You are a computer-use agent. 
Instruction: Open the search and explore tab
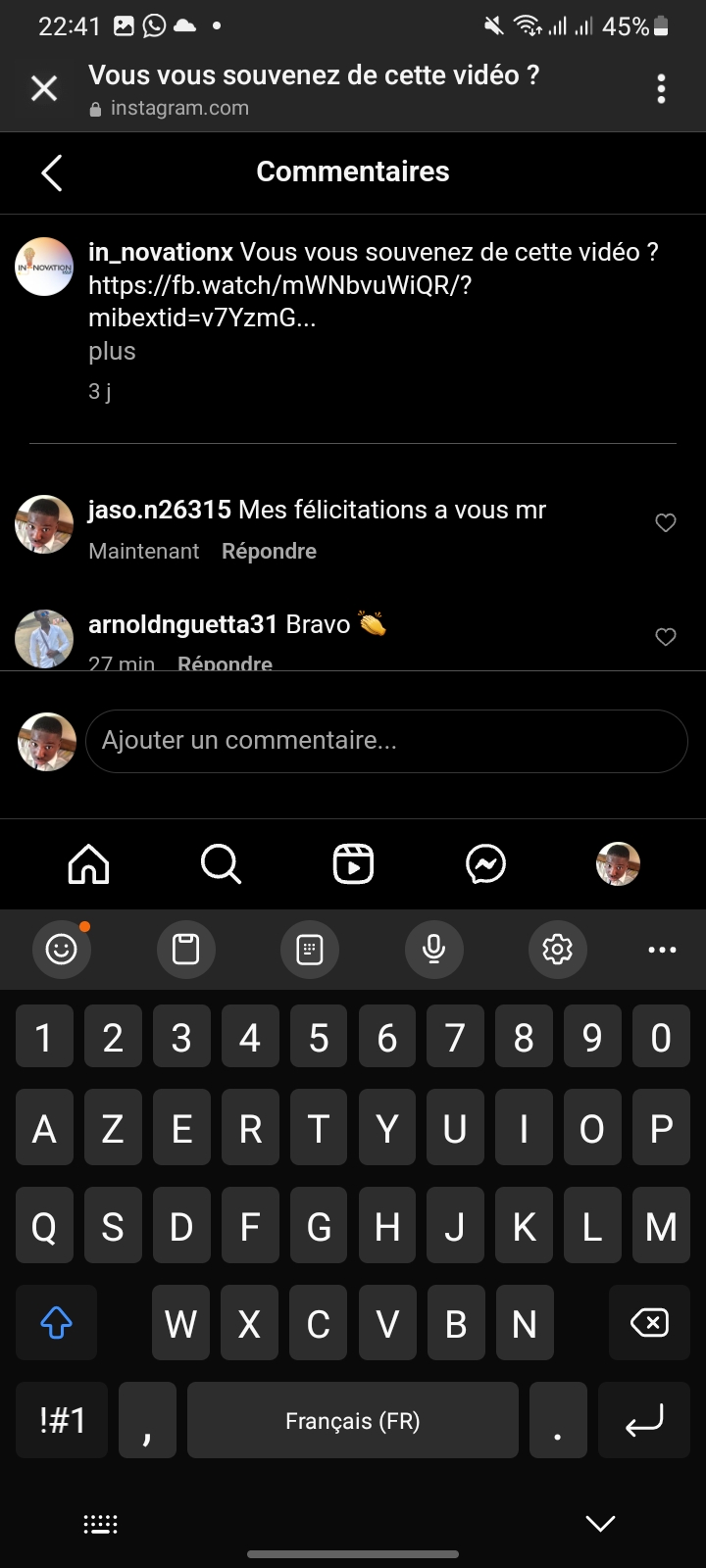[x=221, y=864]
